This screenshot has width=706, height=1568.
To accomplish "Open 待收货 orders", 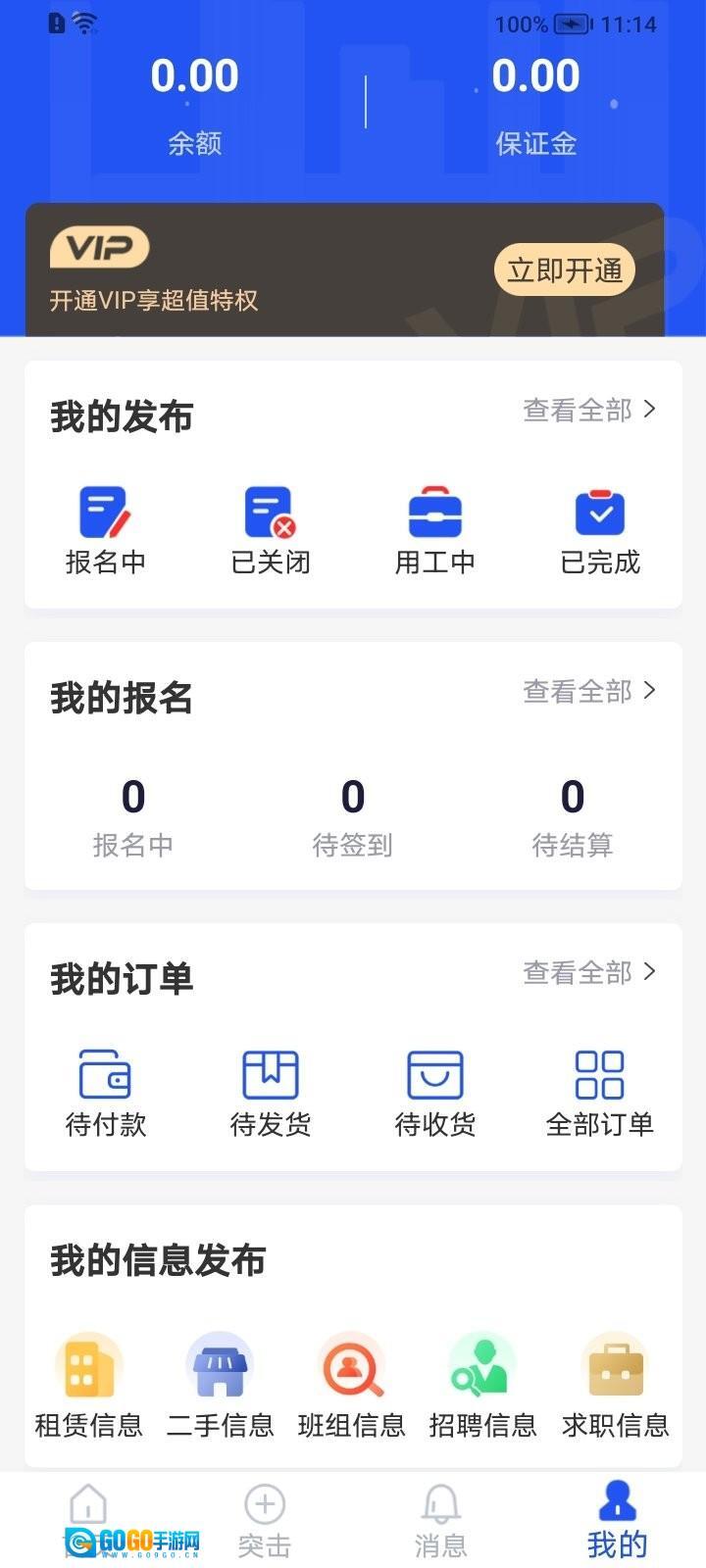I will tap(434, 1093).
